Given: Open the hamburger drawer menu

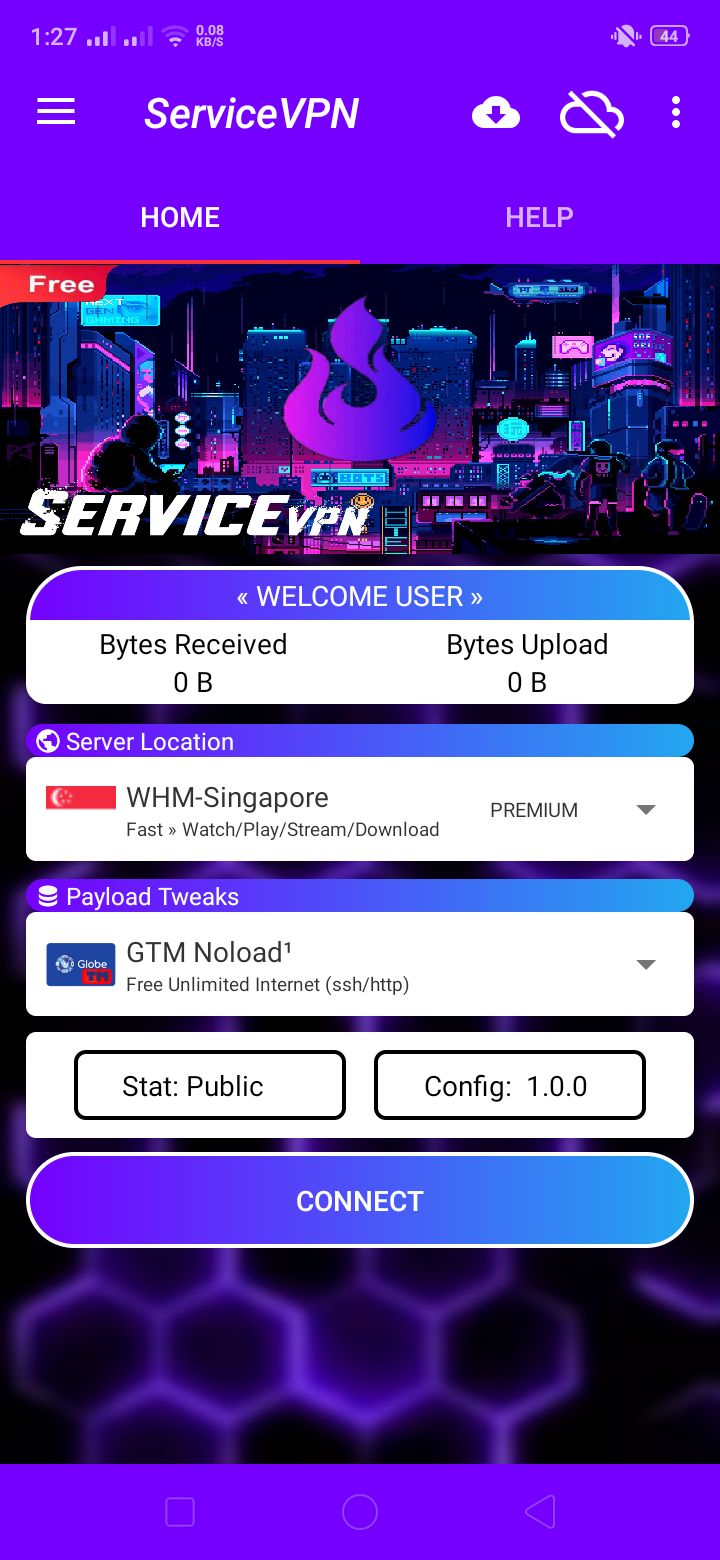Looking at the screenshot, I should pos(56,113).
